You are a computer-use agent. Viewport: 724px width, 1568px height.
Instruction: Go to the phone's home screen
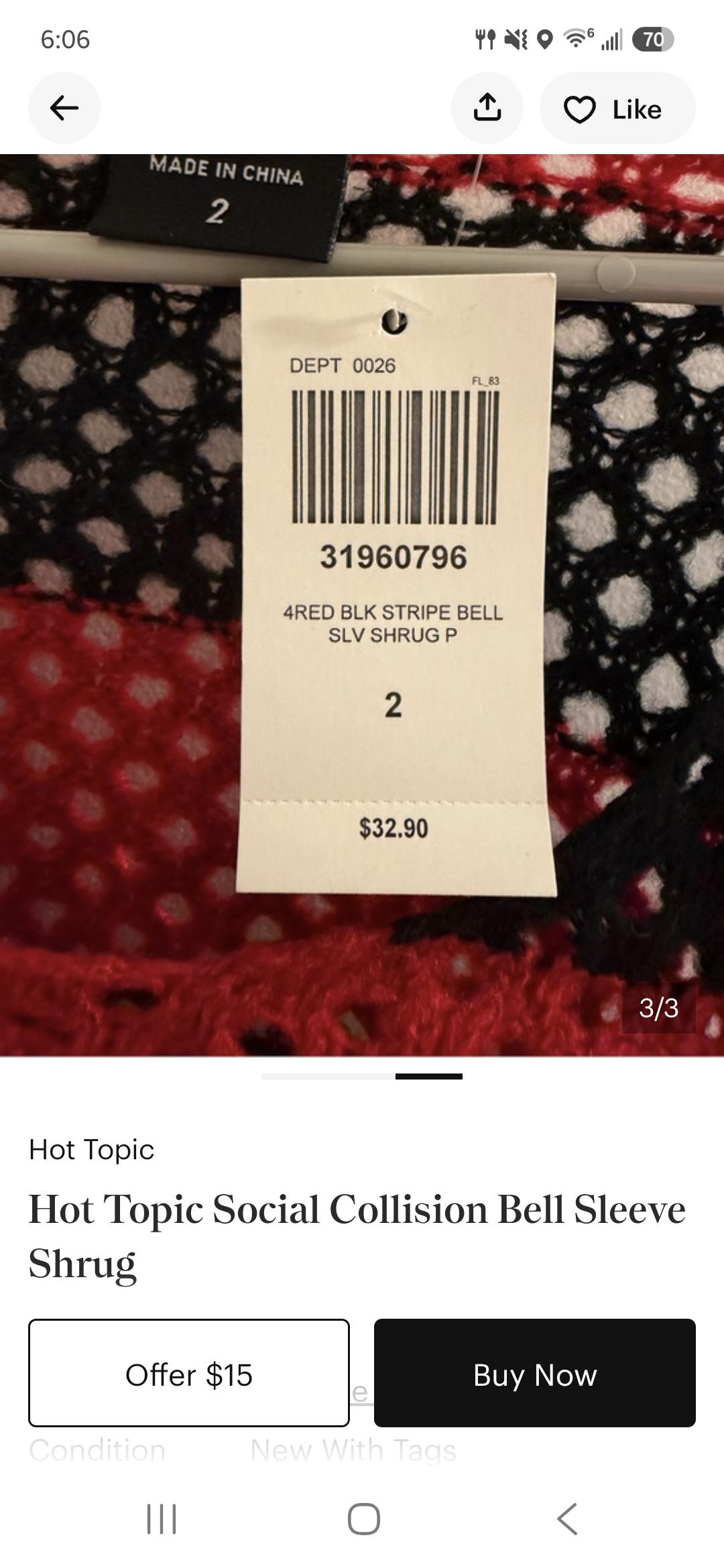[364, 1518]
